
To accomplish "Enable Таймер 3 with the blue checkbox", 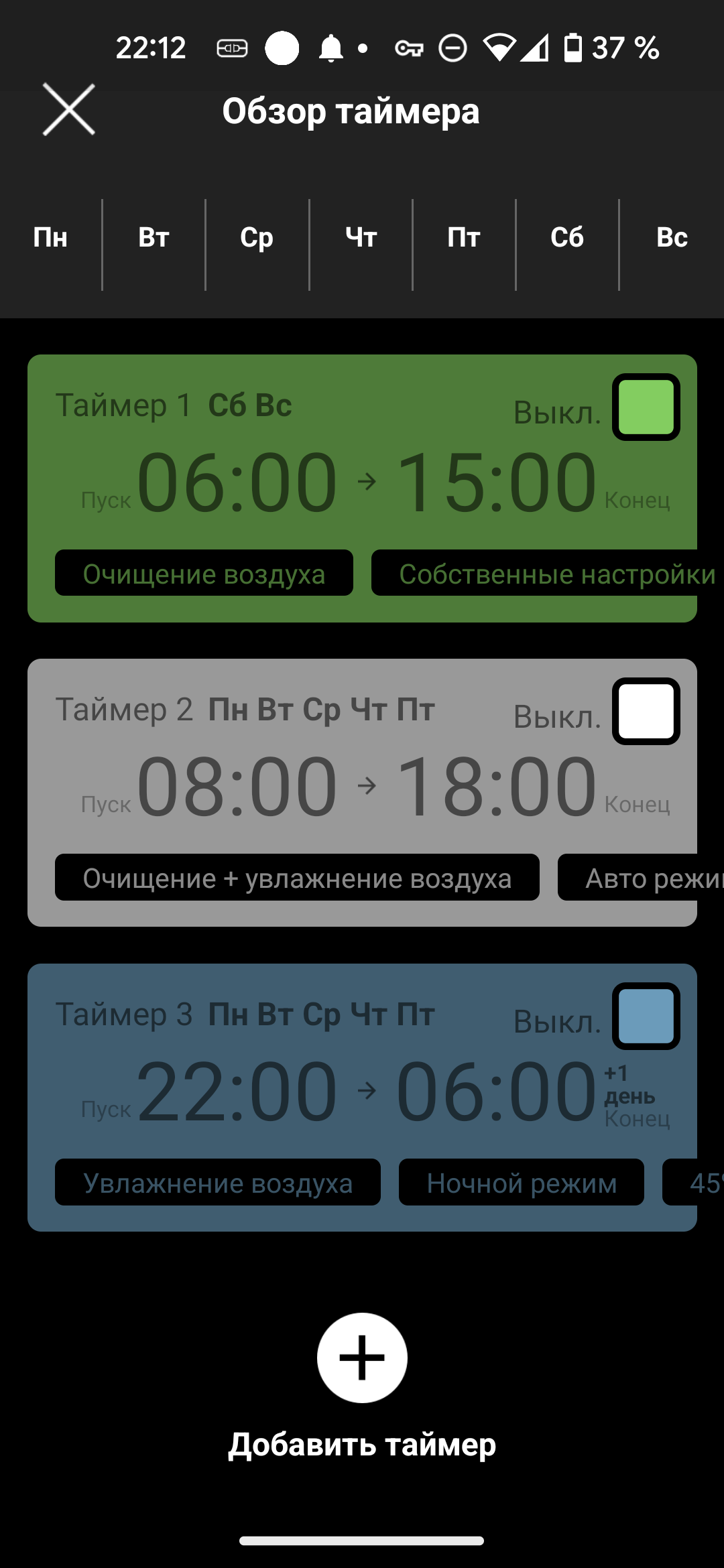I will (646, 1017).
